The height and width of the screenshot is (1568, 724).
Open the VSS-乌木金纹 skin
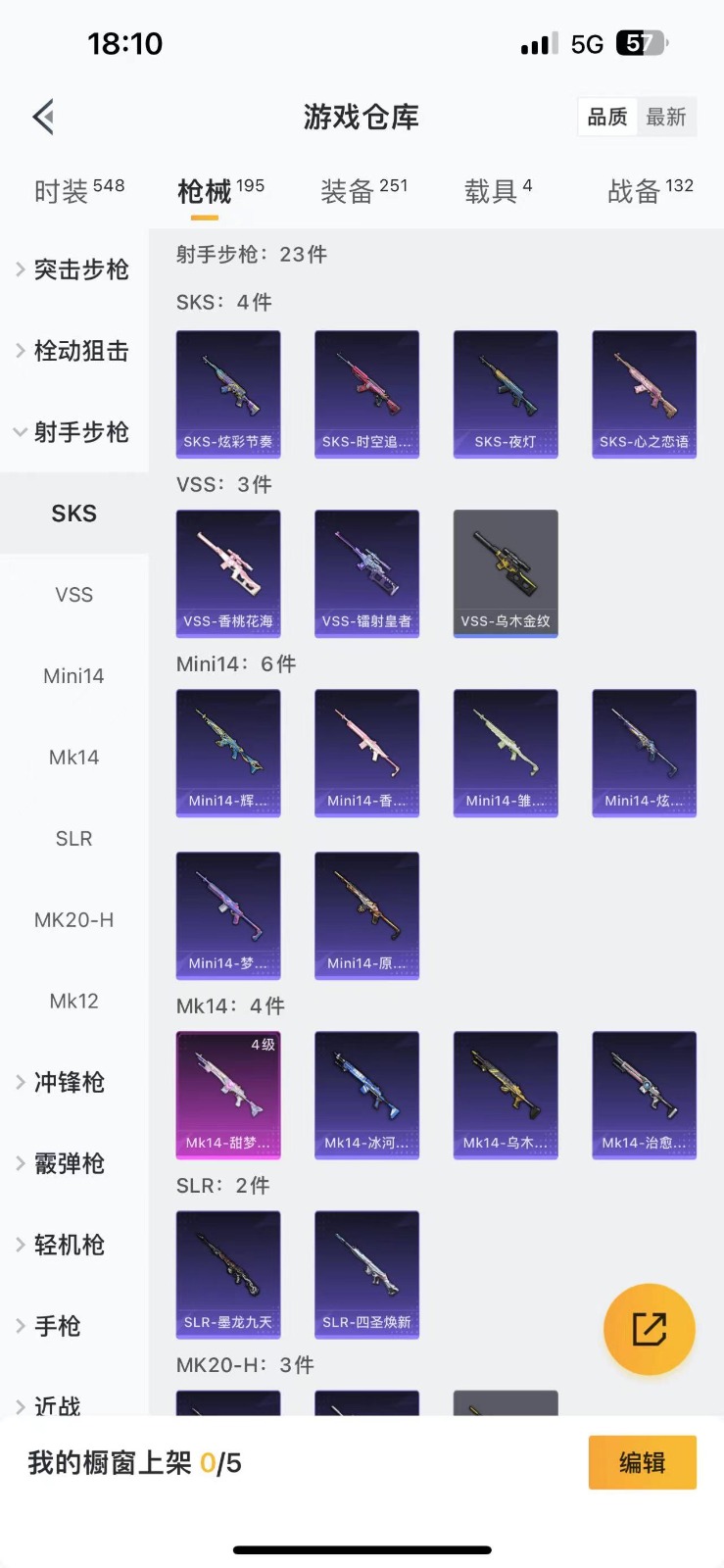[506, 573]
